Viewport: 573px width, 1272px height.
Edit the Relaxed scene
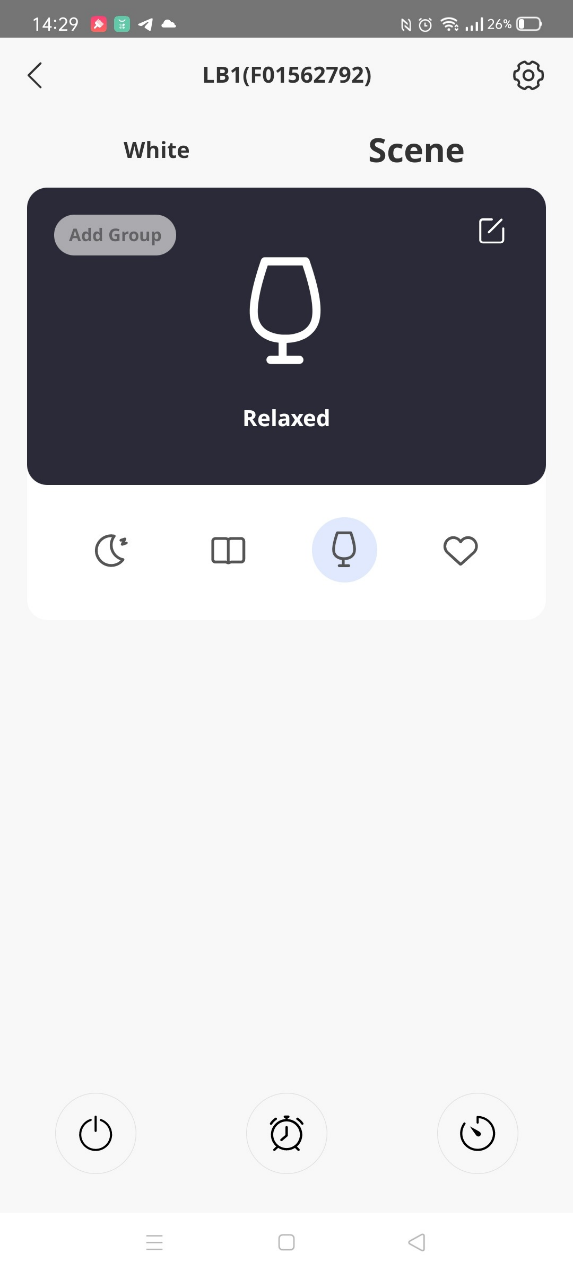click(492, 231)
